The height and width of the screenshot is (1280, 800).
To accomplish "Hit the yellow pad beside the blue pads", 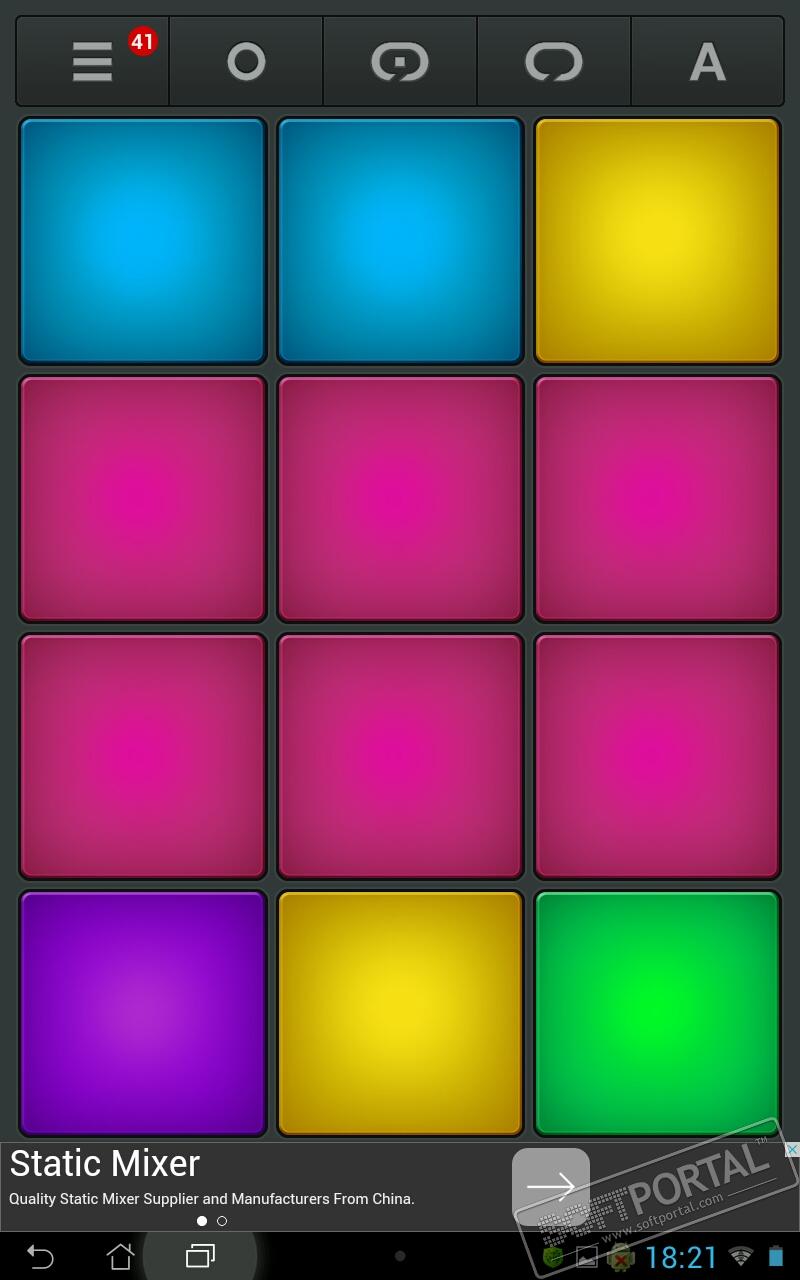I will coord(657,241).
